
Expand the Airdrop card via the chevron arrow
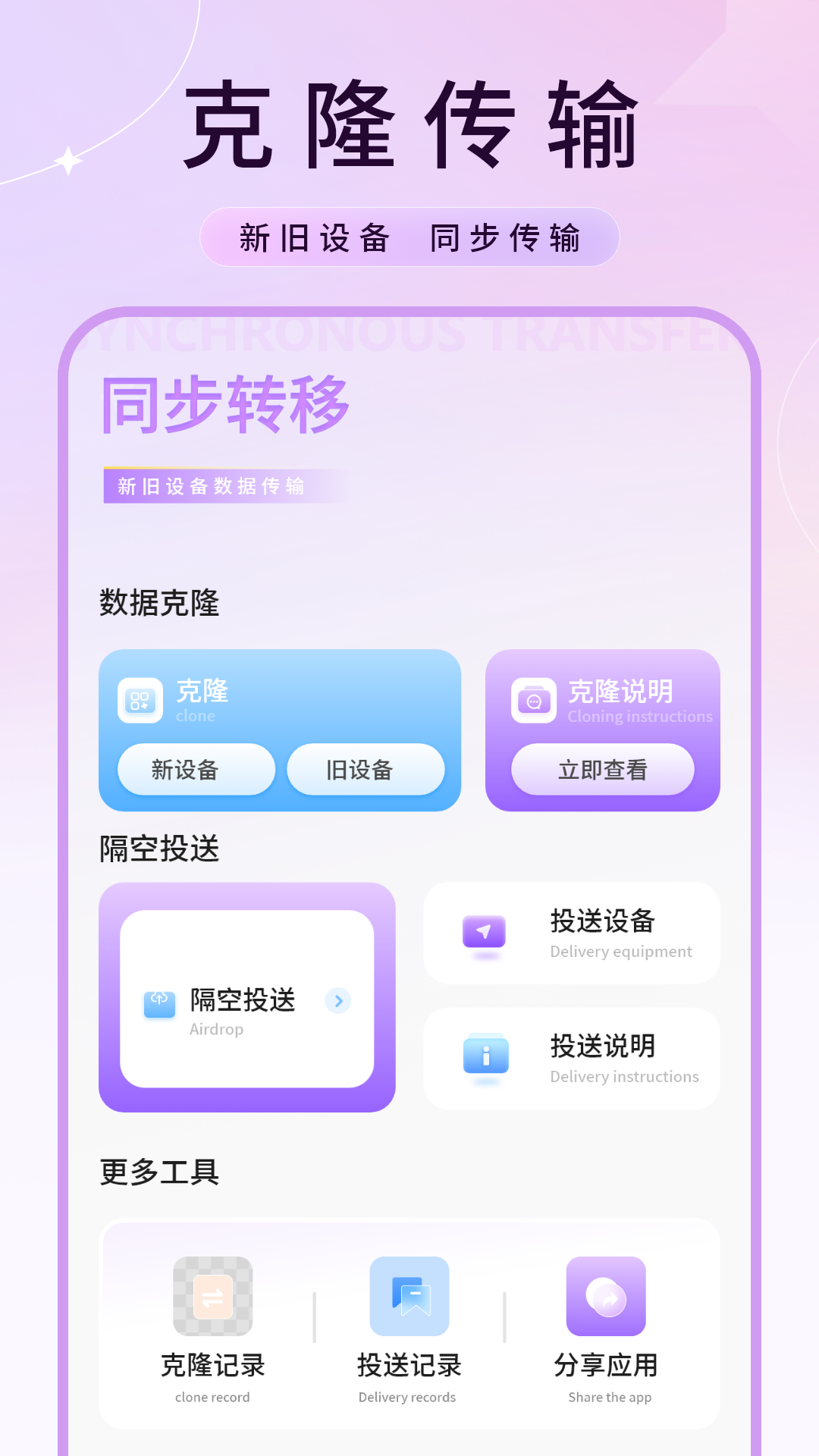coord(338,1001)
